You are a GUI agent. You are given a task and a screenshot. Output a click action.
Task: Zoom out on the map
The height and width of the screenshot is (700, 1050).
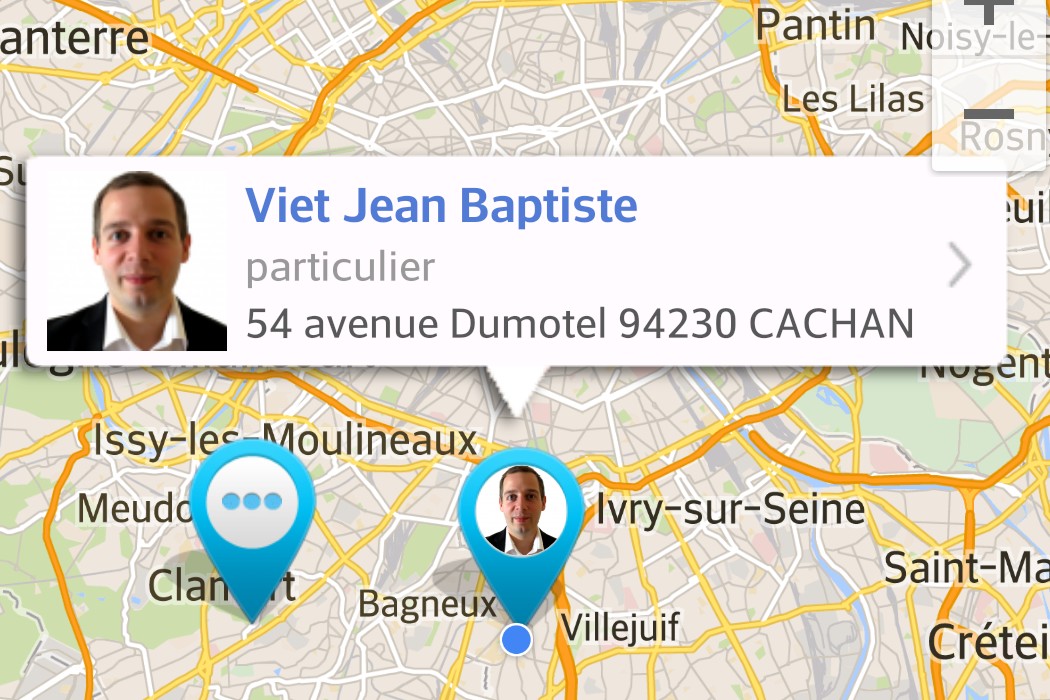point(990,115)
